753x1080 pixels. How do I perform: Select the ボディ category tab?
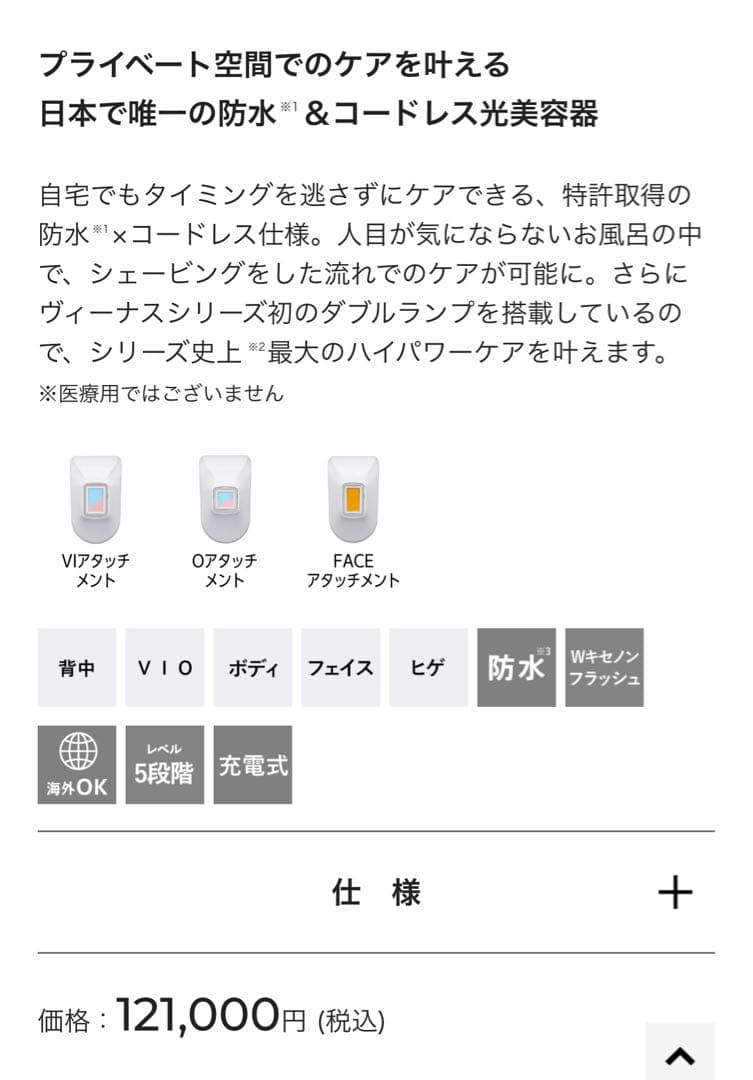click(x=251, y=666)
